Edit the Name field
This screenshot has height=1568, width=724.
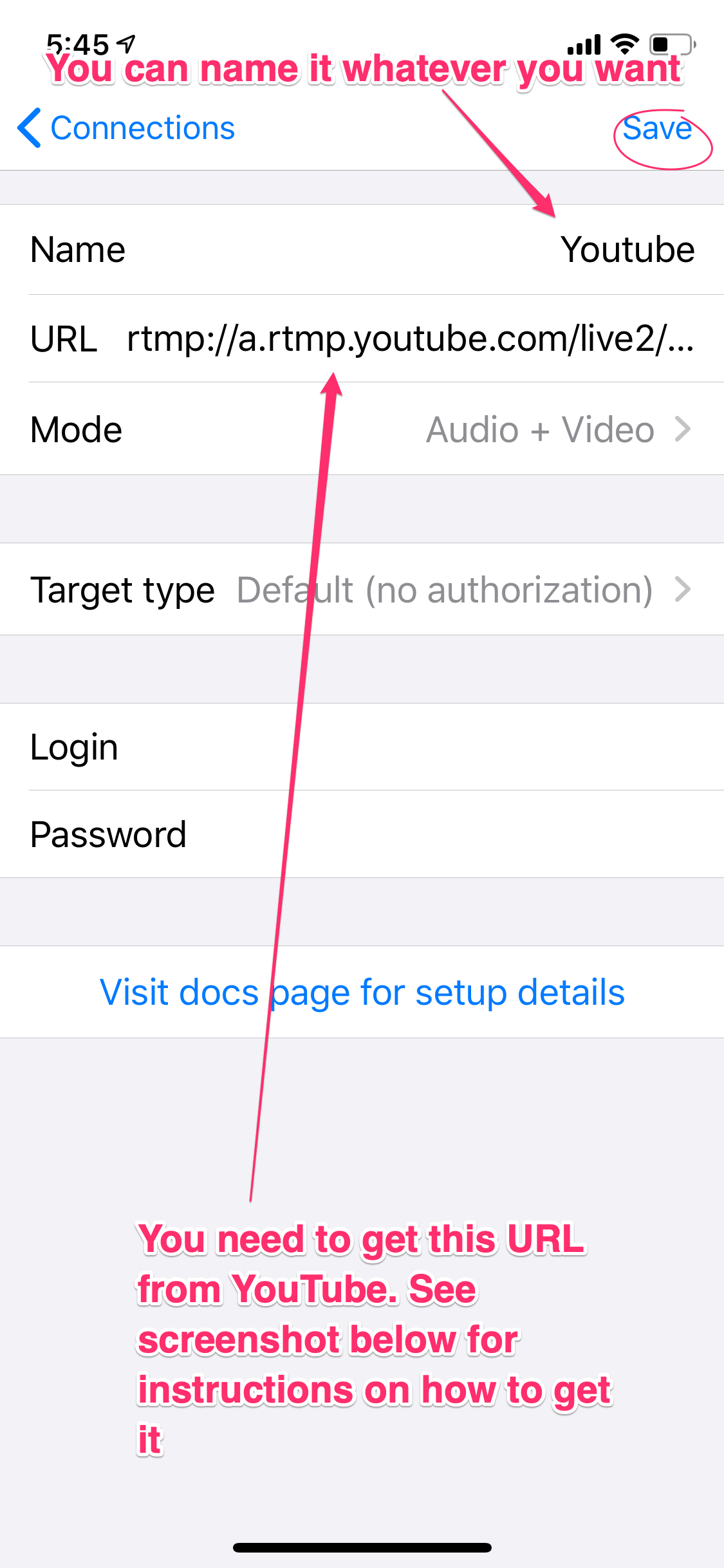(x=362, y=250)
